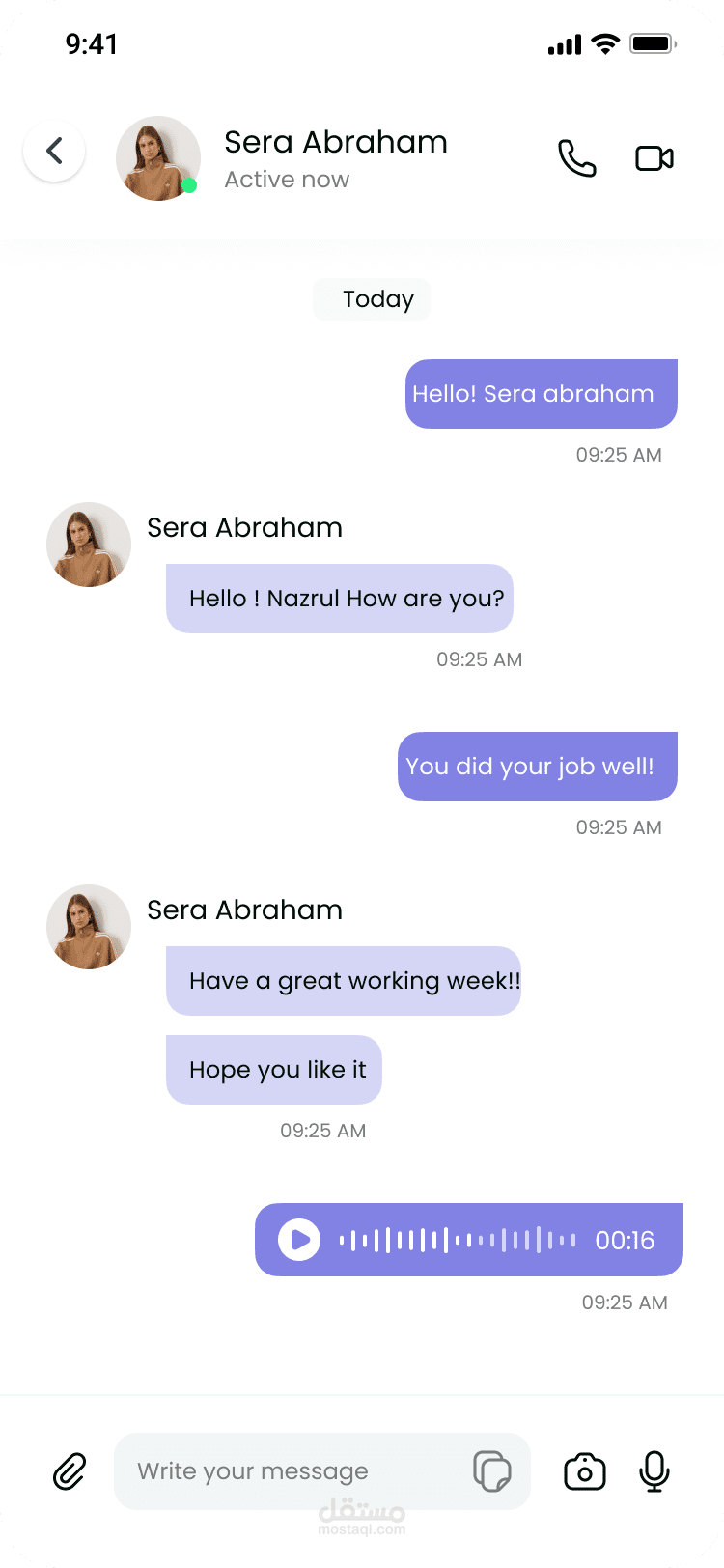This screenshot has width=724, height=1568.
Task: Click the battery indicator in status bar
Action: click(653, 42)
